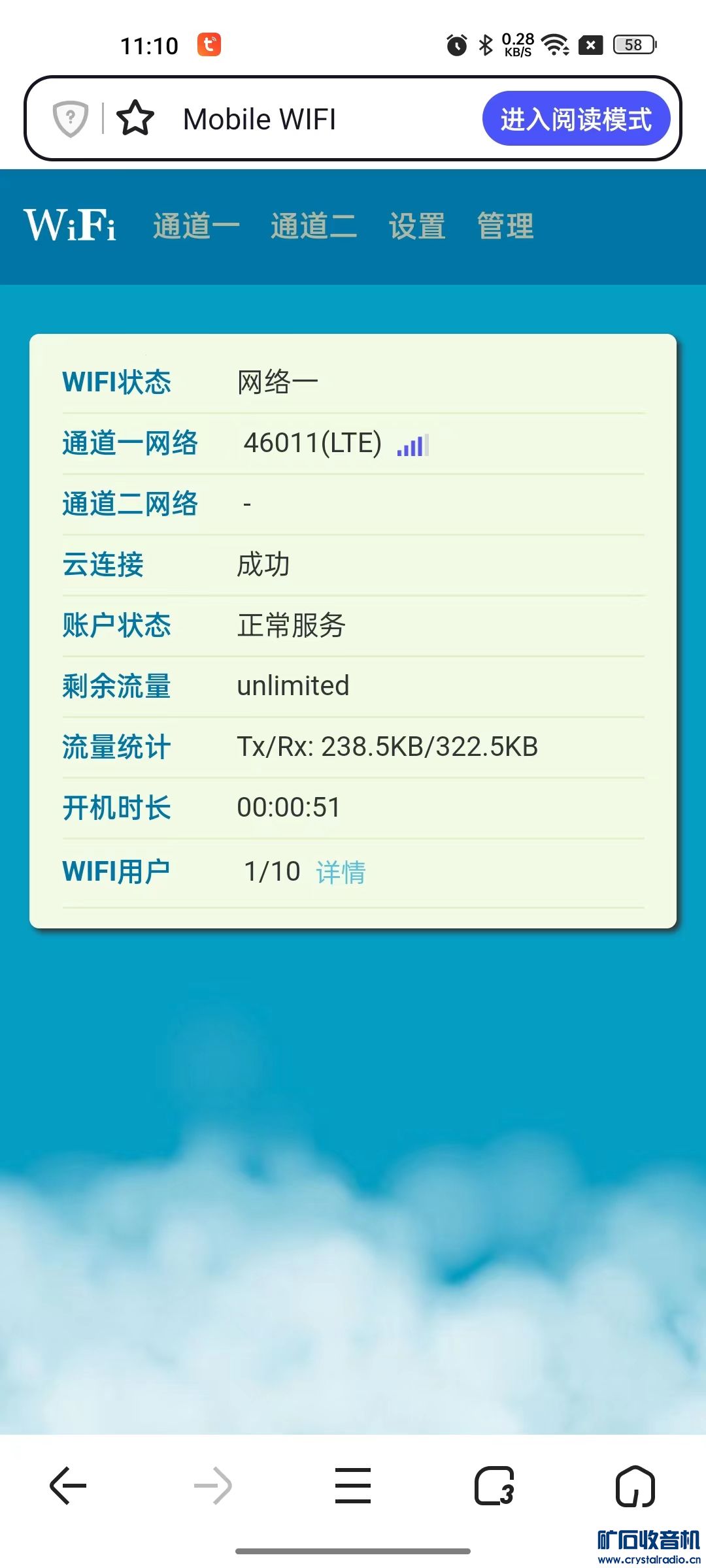Tap the WiFi logo to go home
Viewport: 706px width, 1568px height.
pyautogui.click(x=70, y=225)
